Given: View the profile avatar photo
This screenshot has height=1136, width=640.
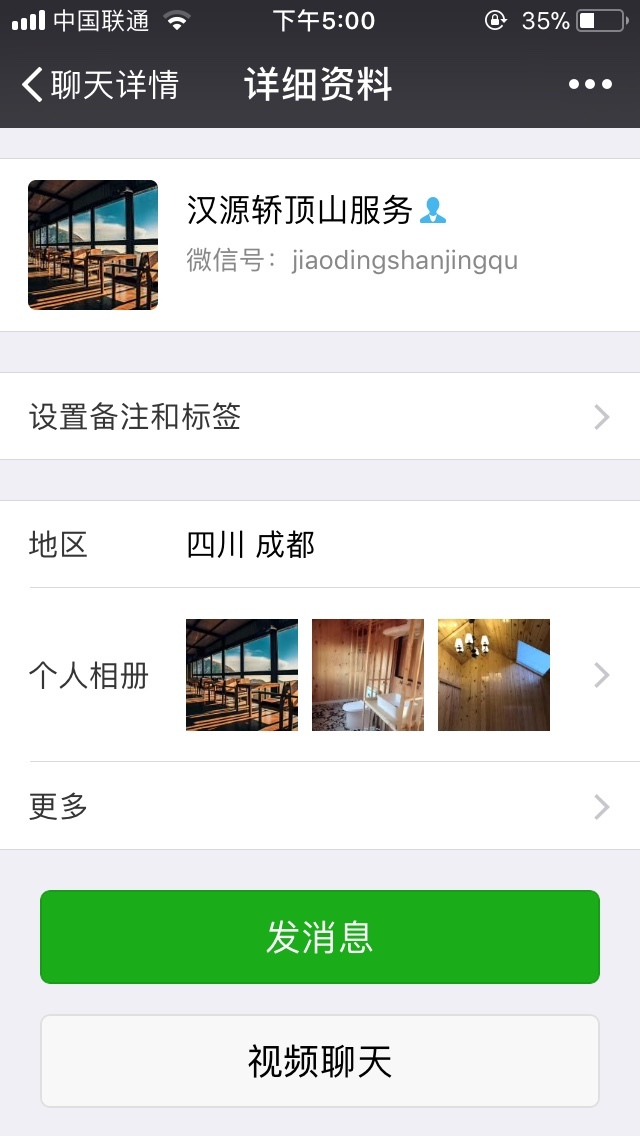Looking at the screenshot, I should click(x=93, y=245).
